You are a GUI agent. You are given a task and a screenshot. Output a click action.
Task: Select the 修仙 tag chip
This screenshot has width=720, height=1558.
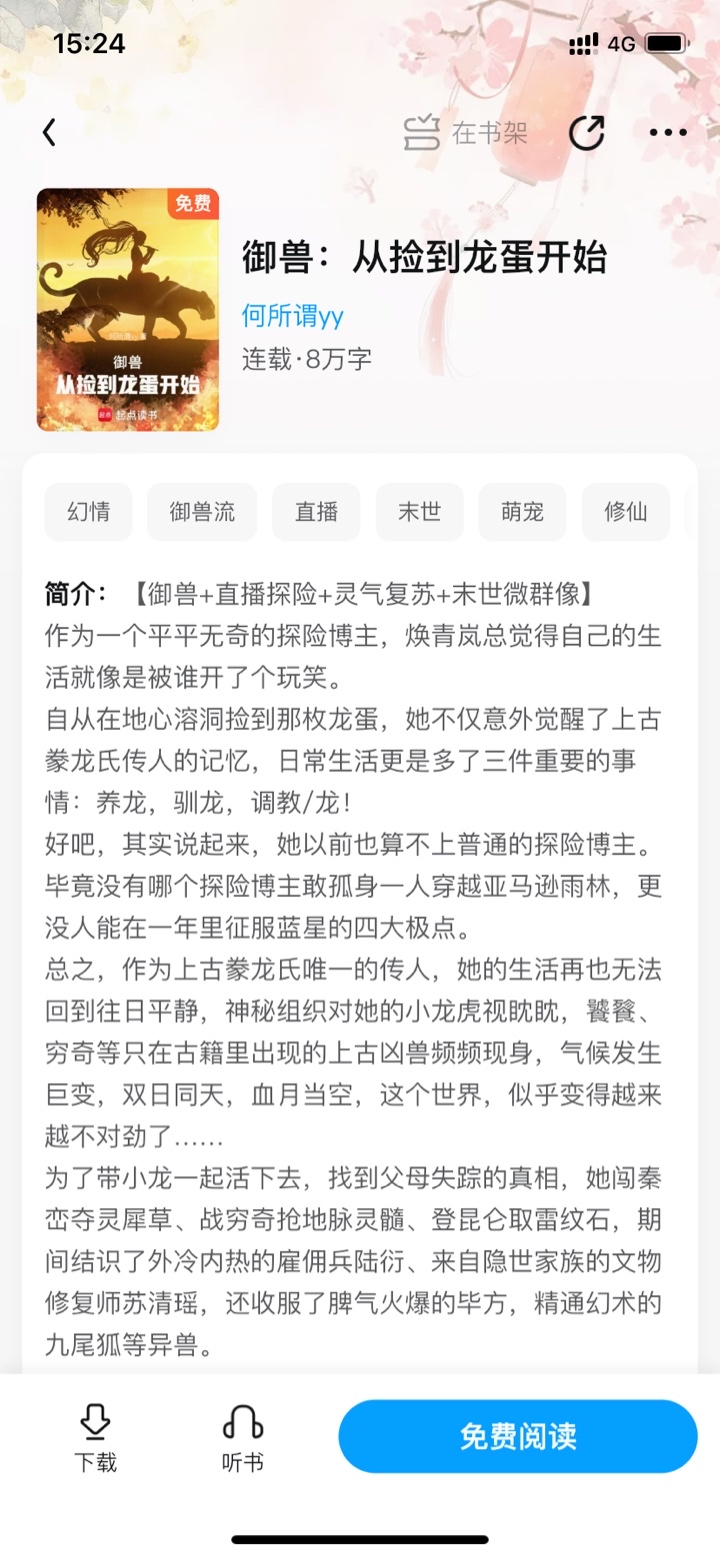[626, 512]
